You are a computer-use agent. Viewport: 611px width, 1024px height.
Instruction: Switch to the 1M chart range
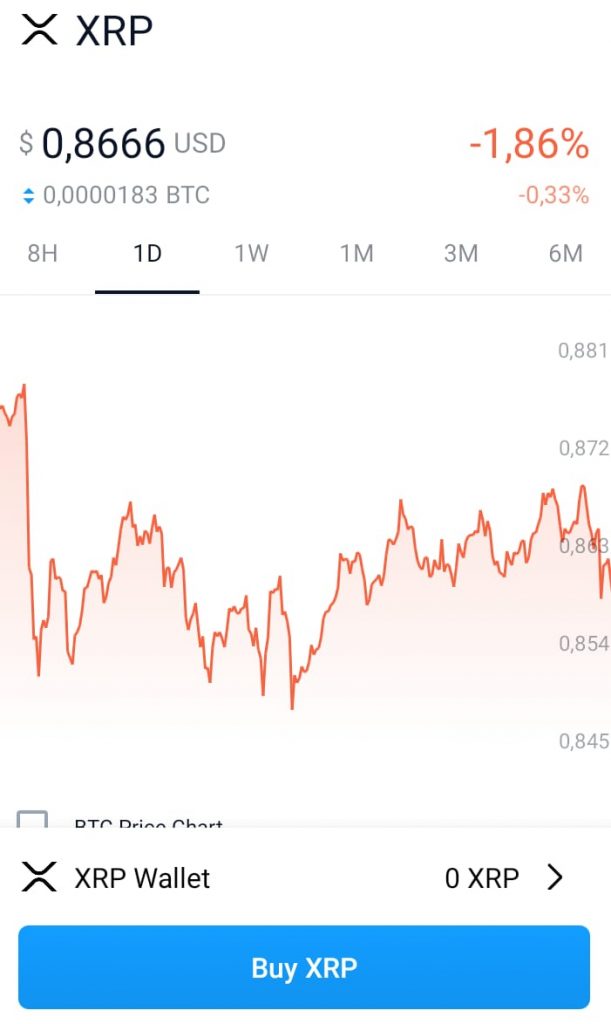356,253
